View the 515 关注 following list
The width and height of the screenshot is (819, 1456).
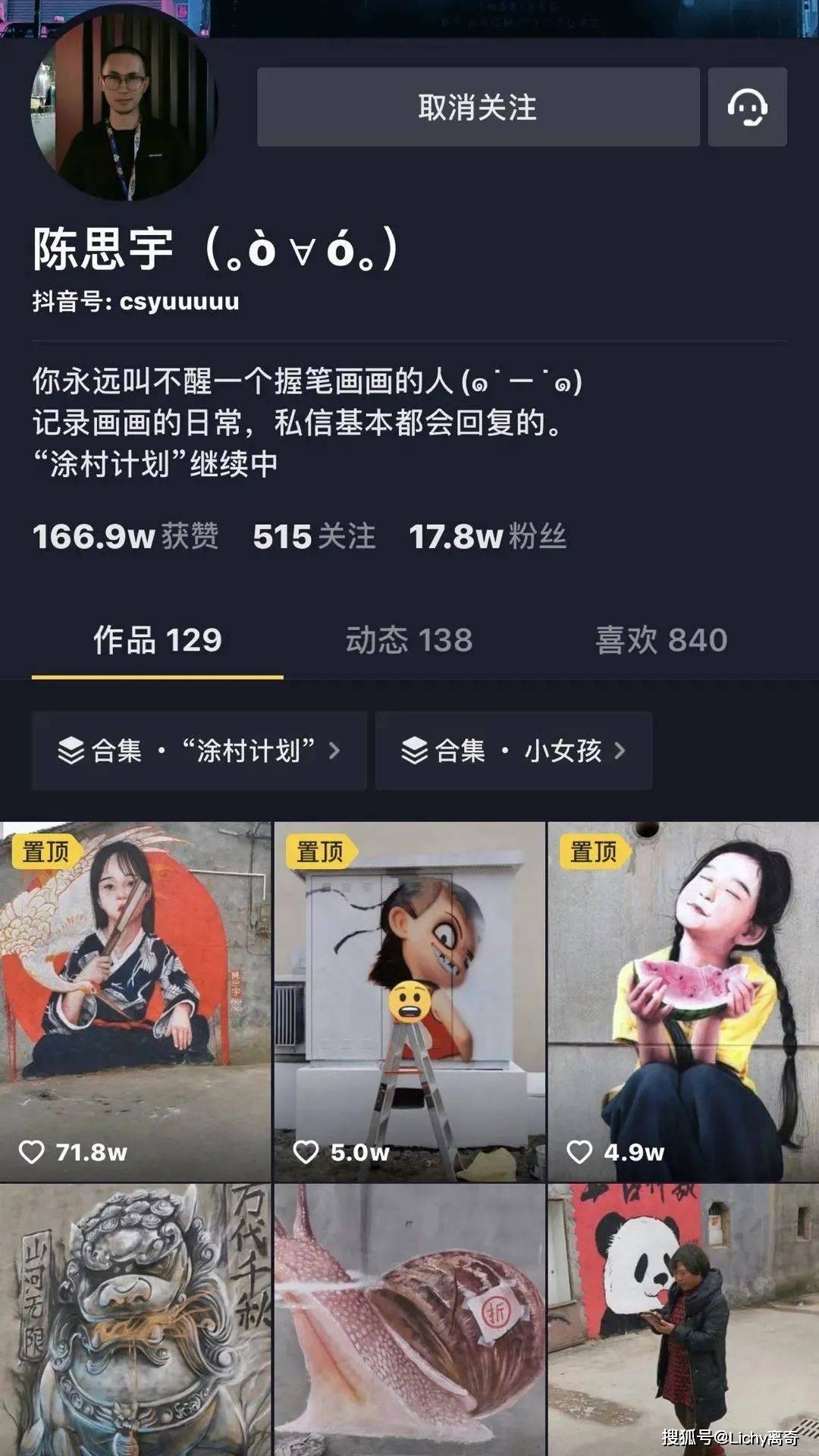(314, 537)
